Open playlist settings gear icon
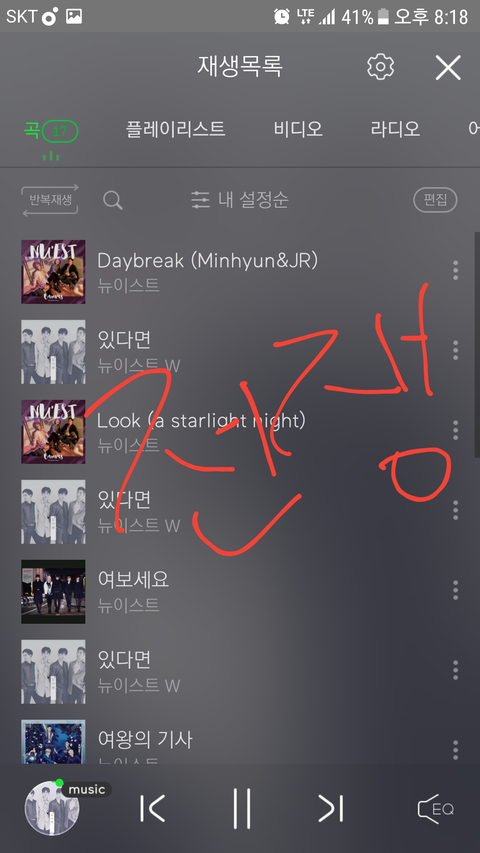This screenshot has height=853, width=480. pos(380,67)
